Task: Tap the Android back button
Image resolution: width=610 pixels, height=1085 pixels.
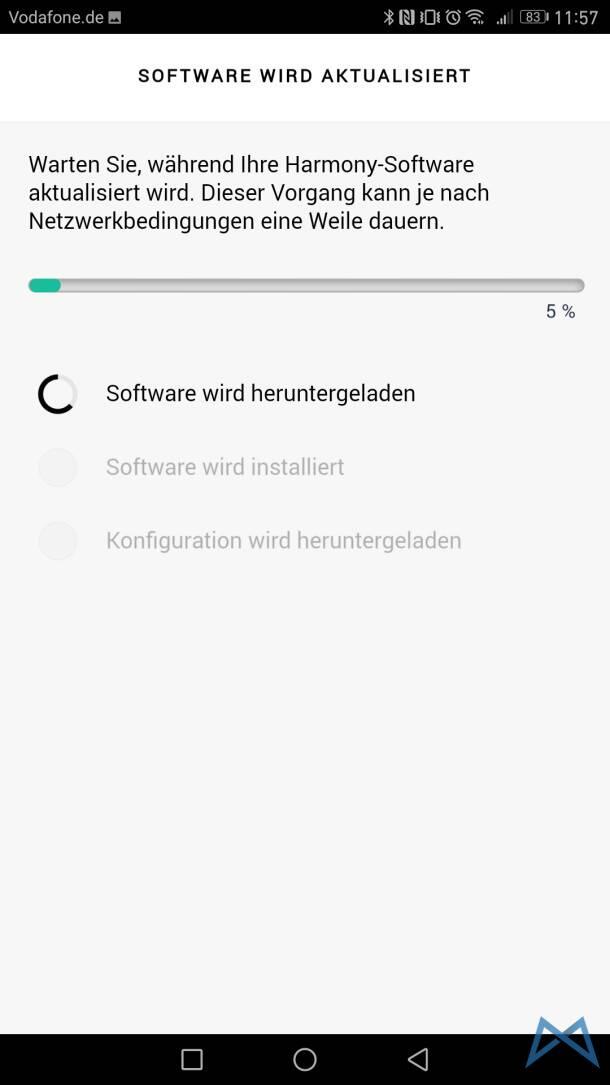Action: pyautogui.click(x=418, y=1059)
